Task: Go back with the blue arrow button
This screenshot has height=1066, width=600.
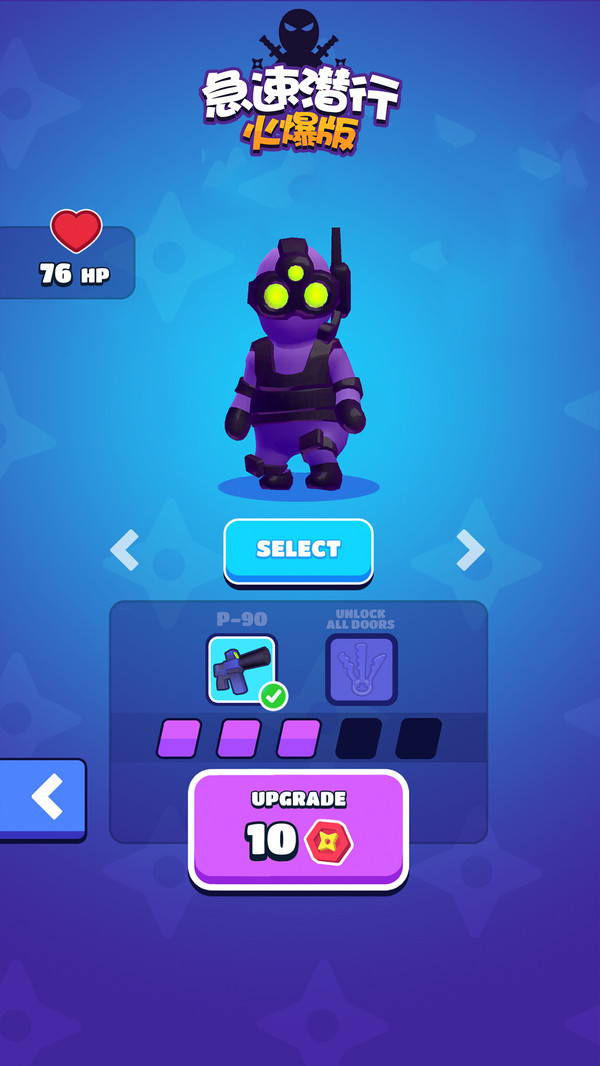Action: [43, 798]
